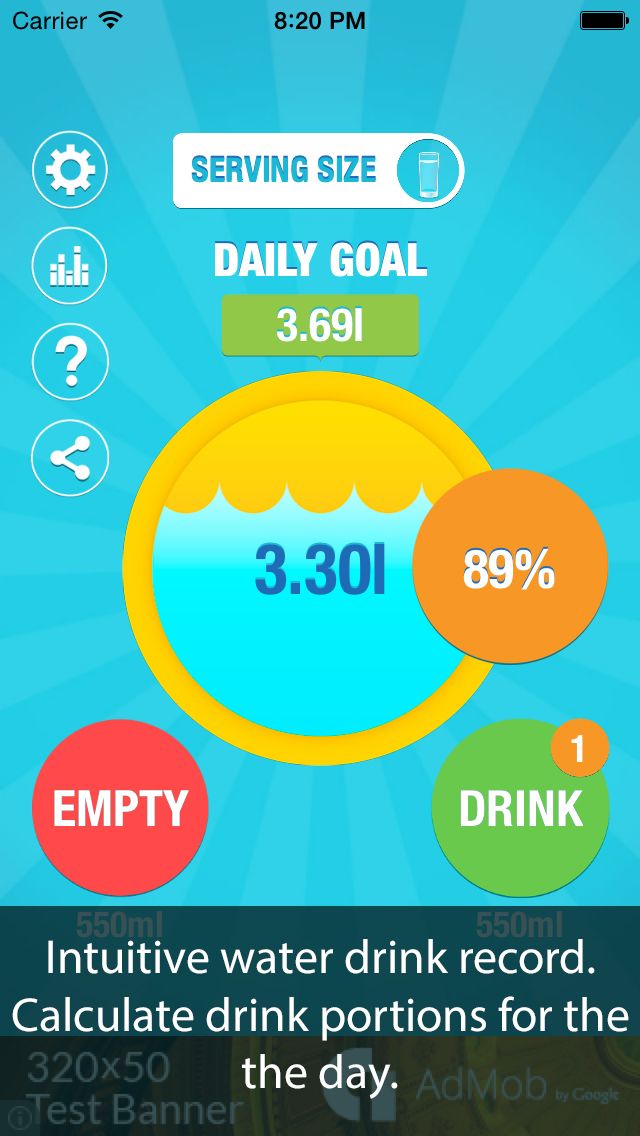Image resolution: width=640 pixels, height=1136 pixels.
Task: Open the settings gear
Action: (x=70, y=171)
